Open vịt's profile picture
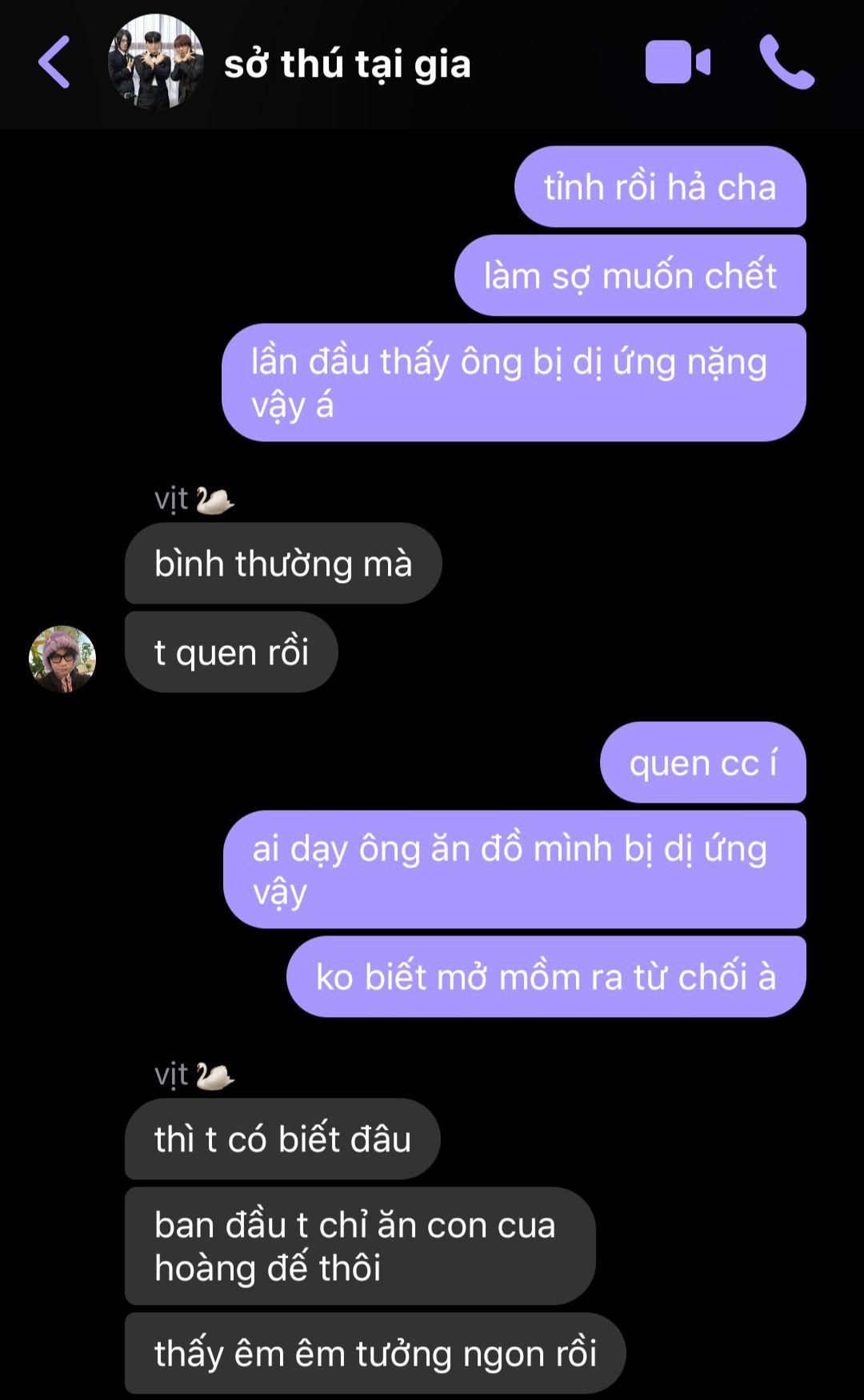 pos(62,658)
